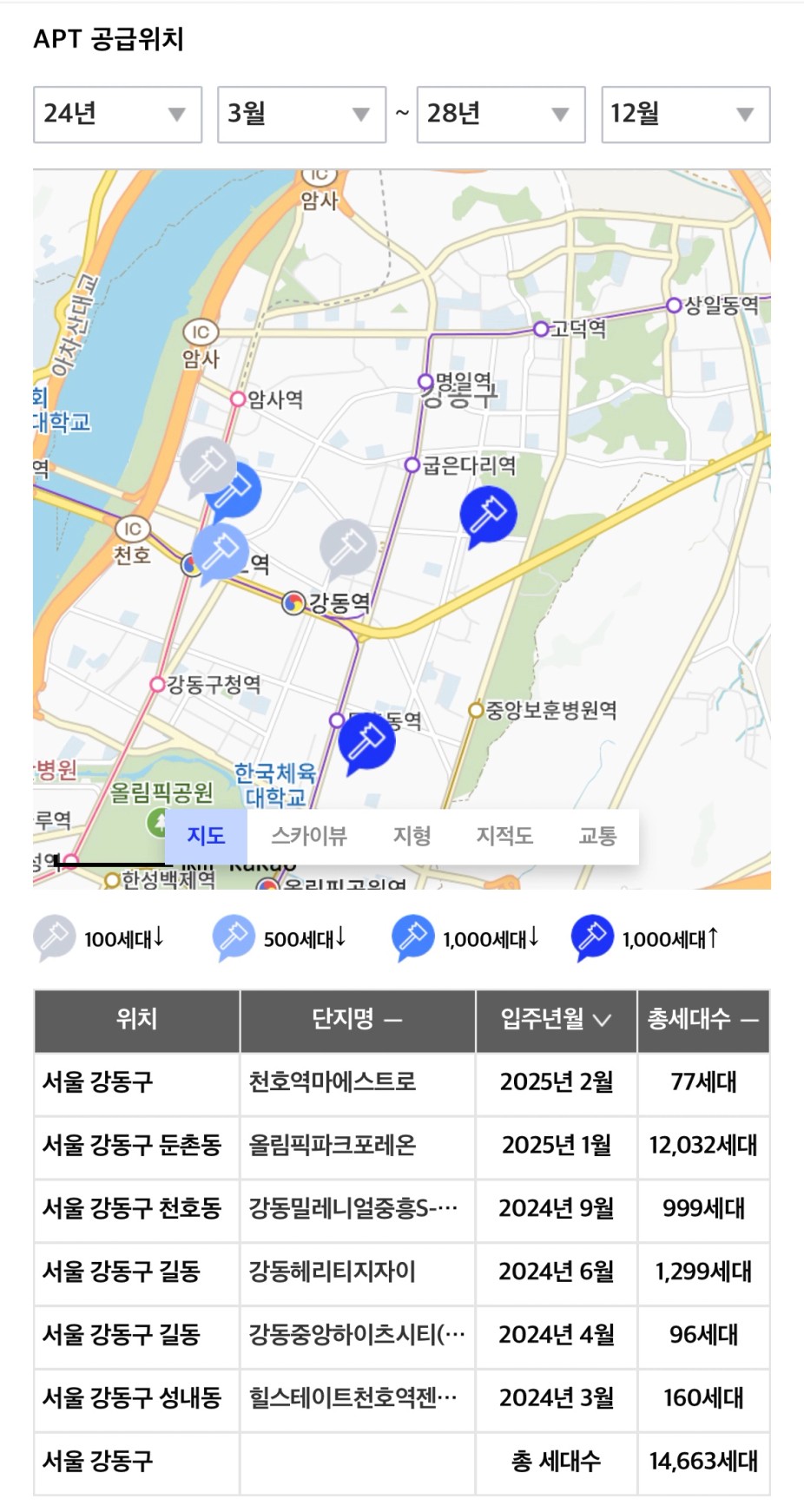Show the 지적도 map layer
Screen dimensions: 804x1512
pyautogui.click(x=504, y=836)
